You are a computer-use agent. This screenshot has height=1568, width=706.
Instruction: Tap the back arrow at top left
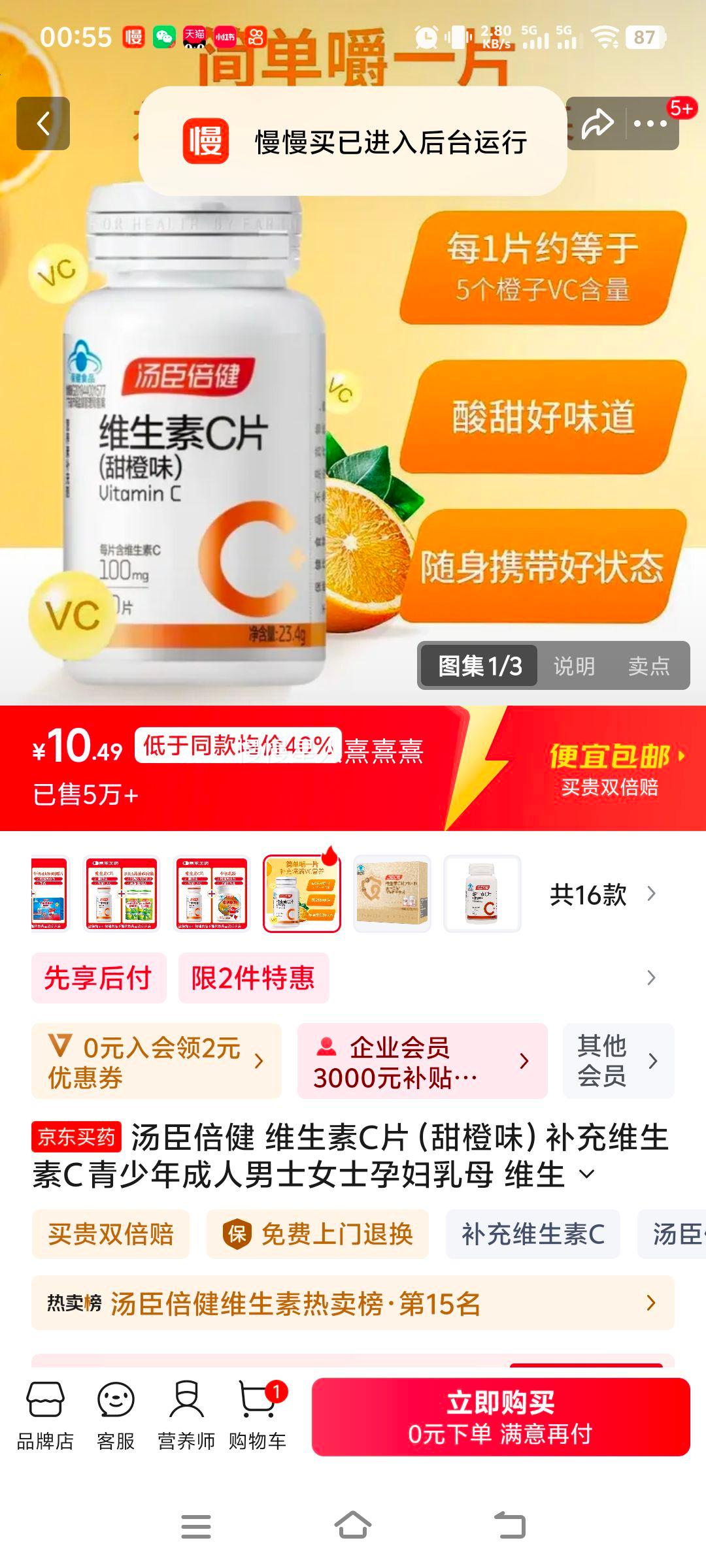click(43, 123)
